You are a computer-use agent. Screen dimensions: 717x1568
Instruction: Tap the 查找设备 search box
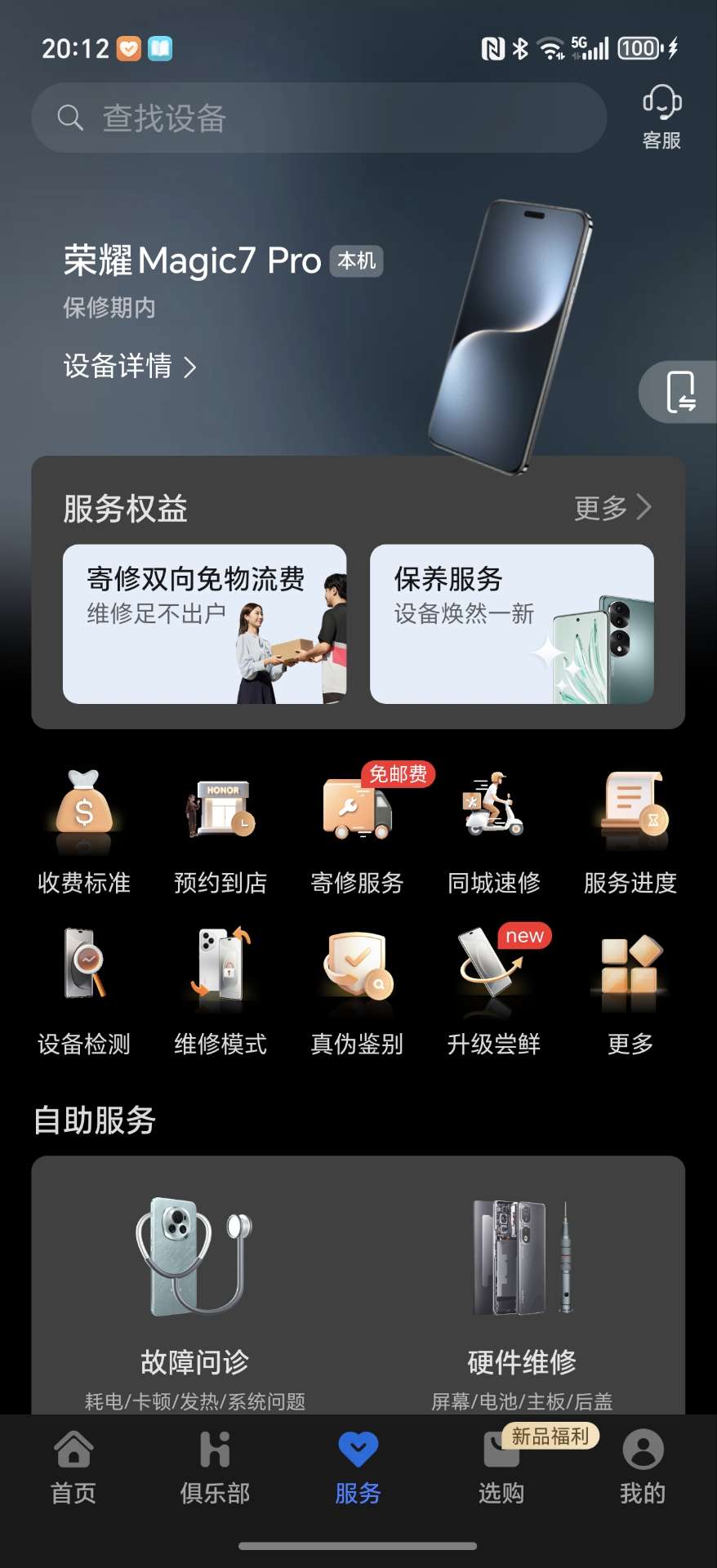point(318,118)
